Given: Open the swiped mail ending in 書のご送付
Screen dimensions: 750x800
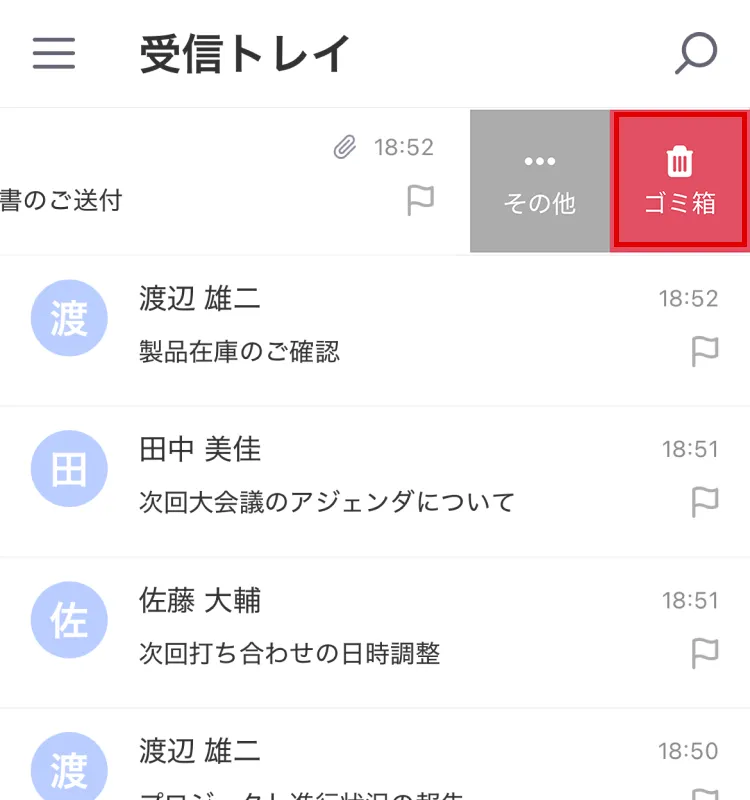Looking at the screenshot, I should [235, 181].
